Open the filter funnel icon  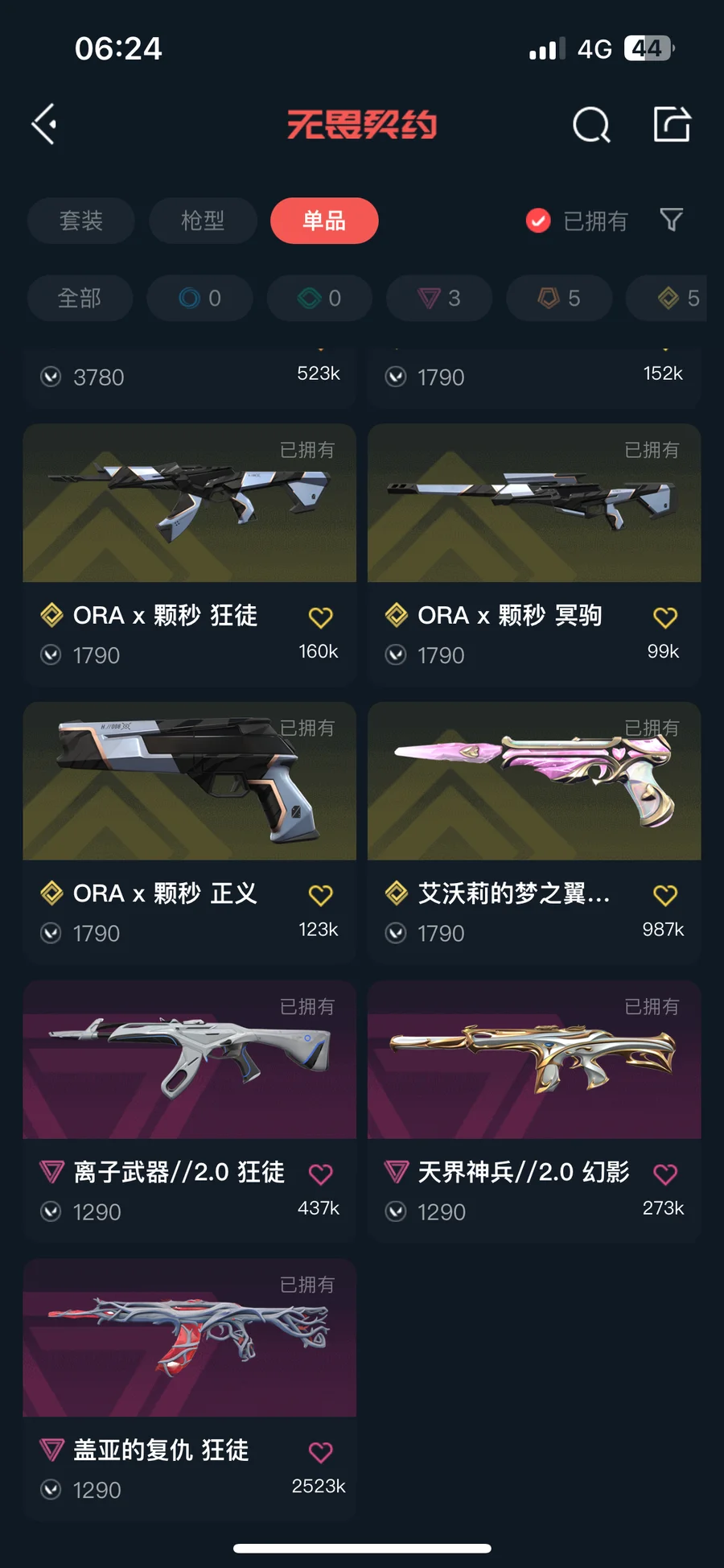[671, 220]
